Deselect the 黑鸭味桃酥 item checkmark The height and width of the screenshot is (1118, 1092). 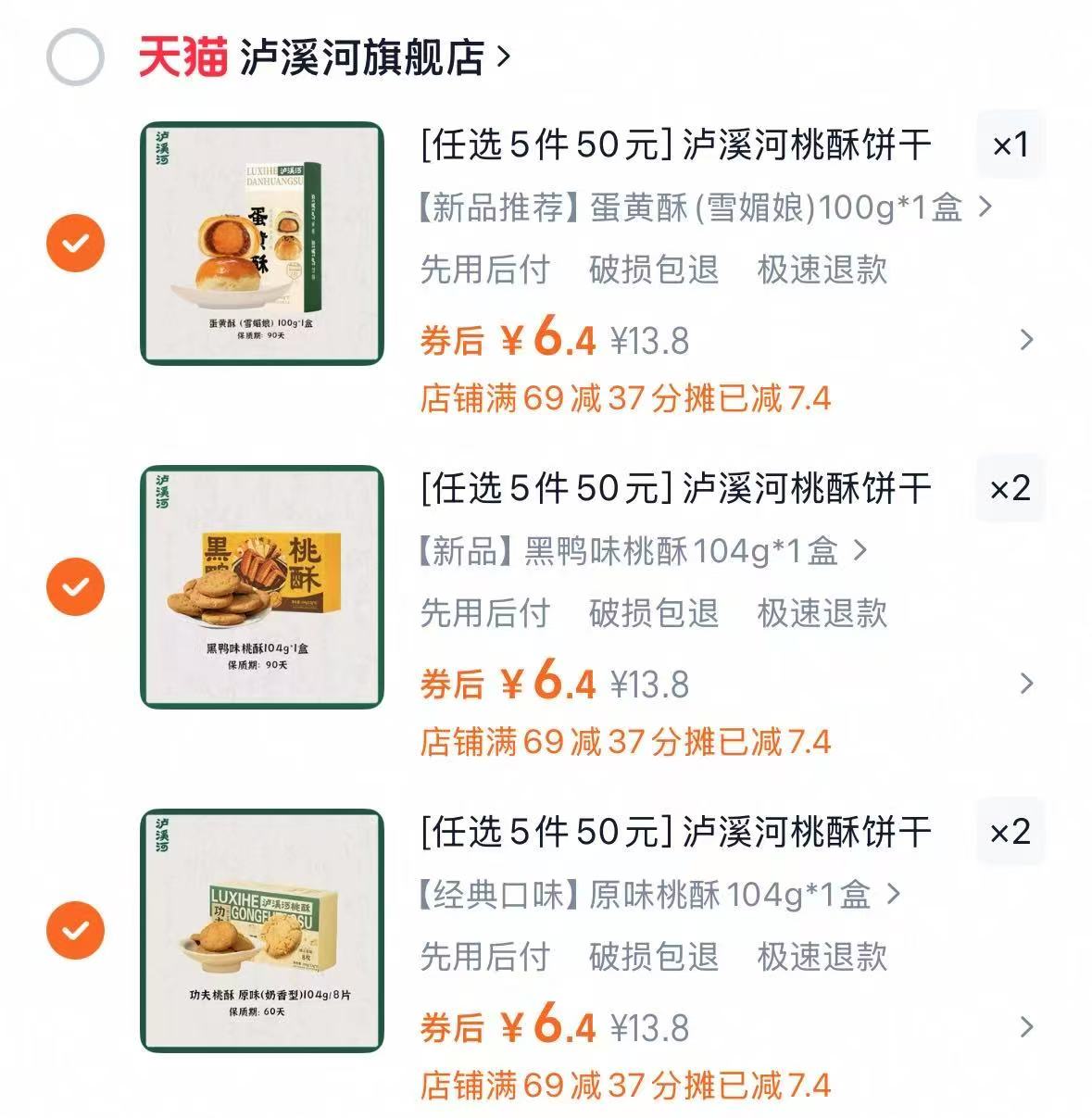point(74,587)
